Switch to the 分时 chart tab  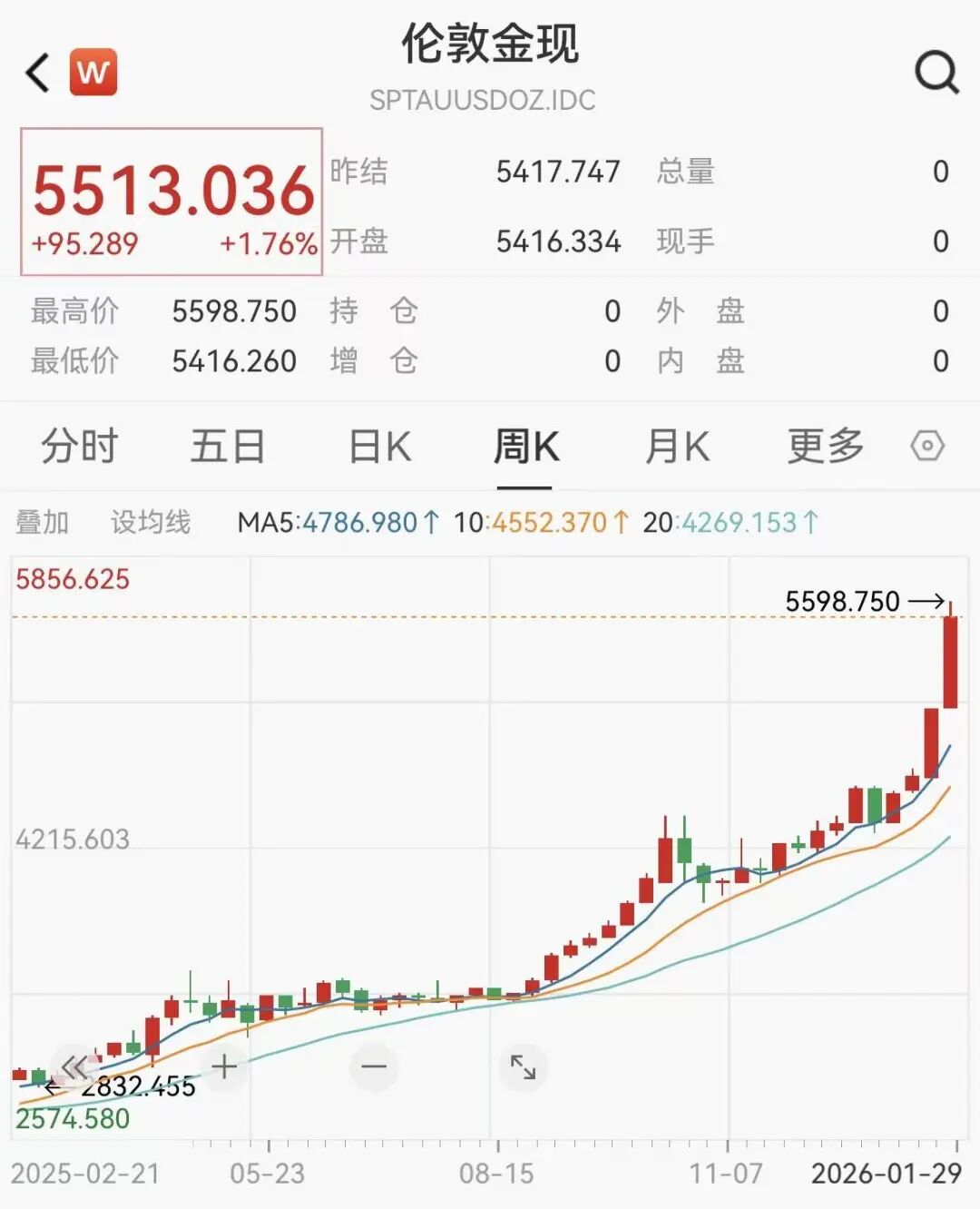coord(80,447)
